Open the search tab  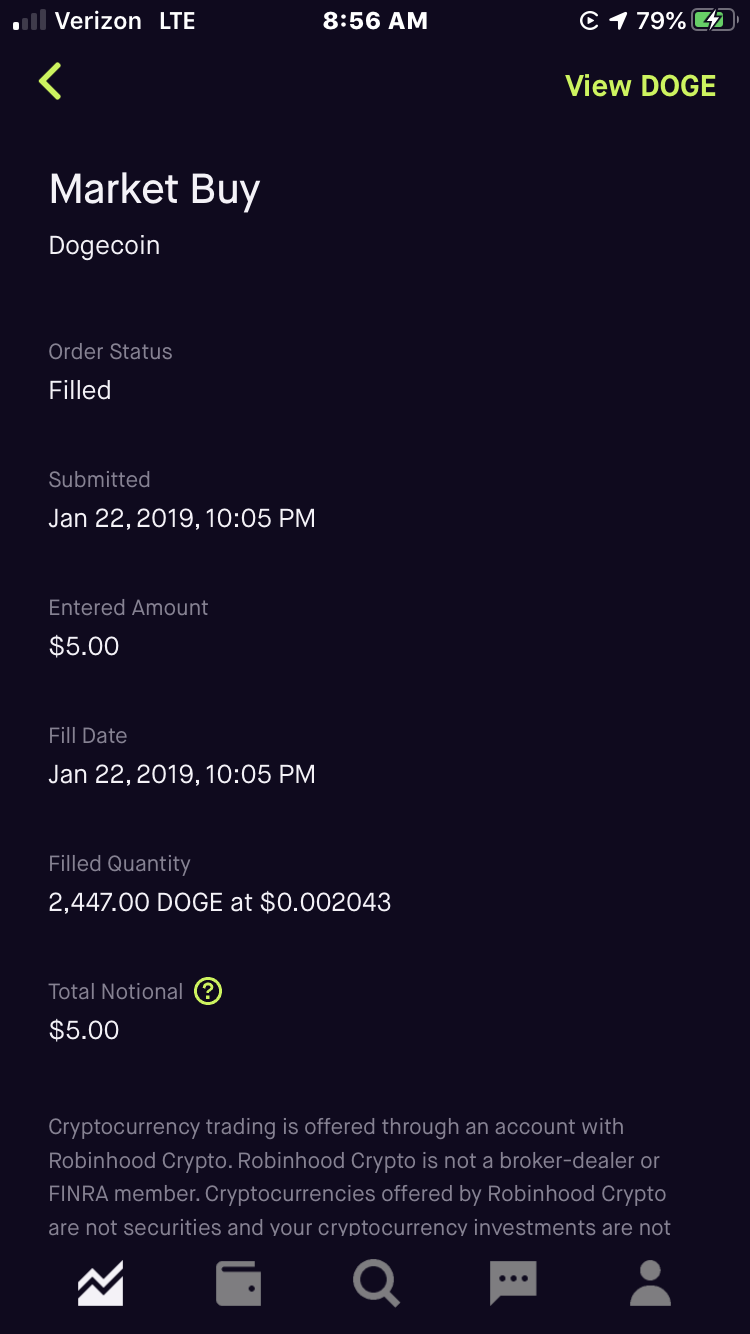click(376, 1283)
